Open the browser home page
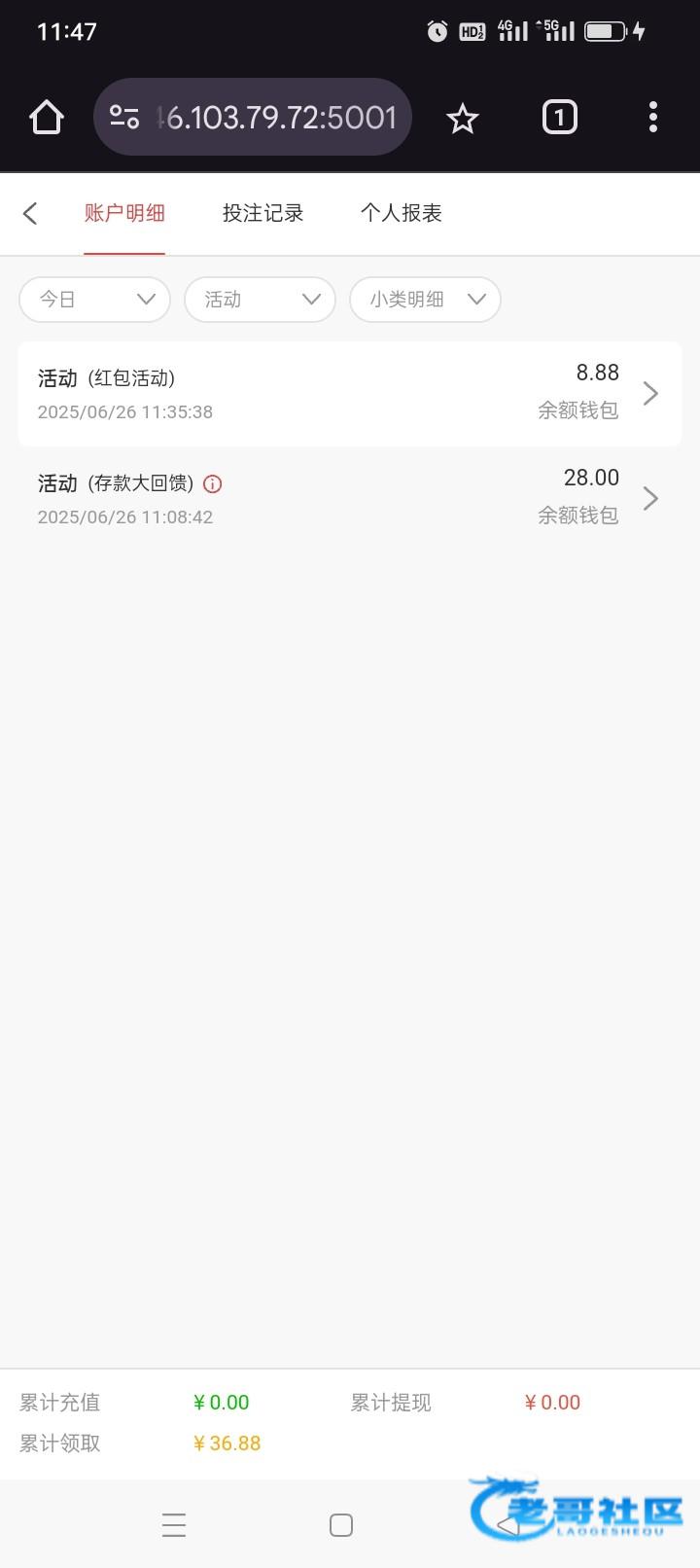This screenshot has width=700, height=1568. 46,118
